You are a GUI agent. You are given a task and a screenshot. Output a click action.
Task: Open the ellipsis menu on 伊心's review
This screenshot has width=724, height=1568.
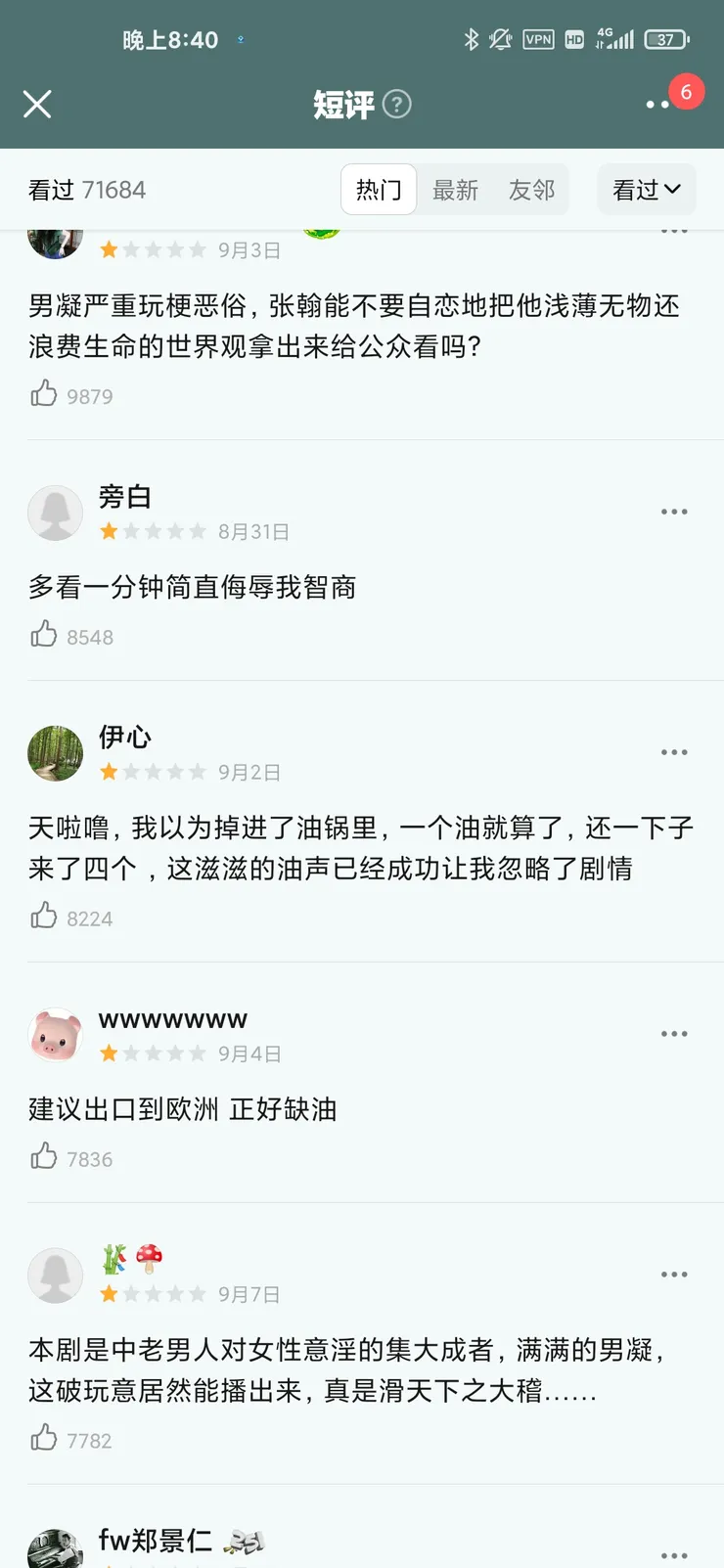click(674, 751)
